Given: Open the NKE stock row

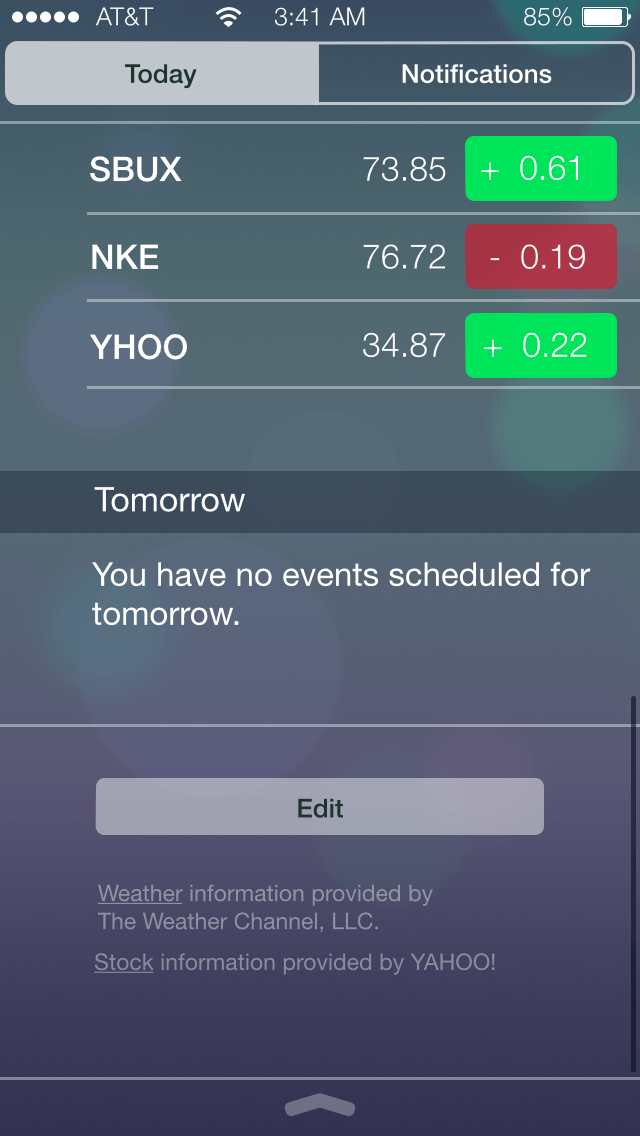Looking at the screenshot, I should [x=352, y=257].
